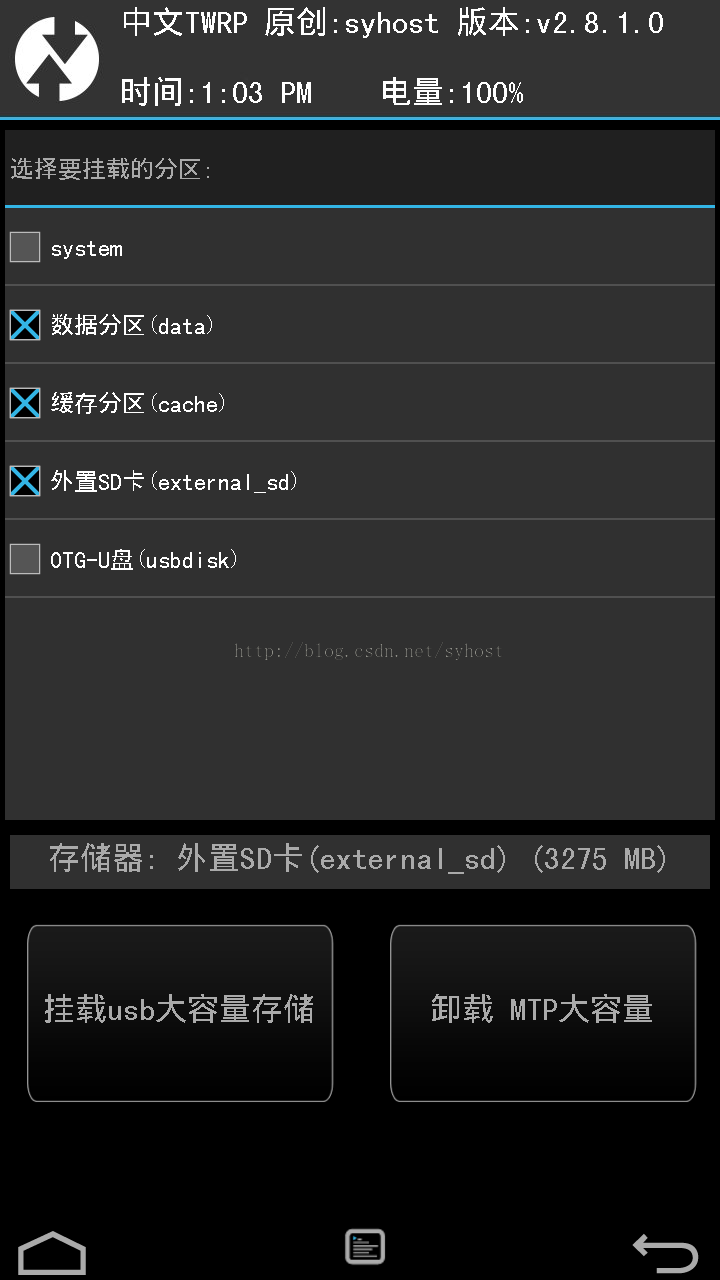
Task: Uncheck the 缓存分区(cache) partition
Action: point(25,403)
